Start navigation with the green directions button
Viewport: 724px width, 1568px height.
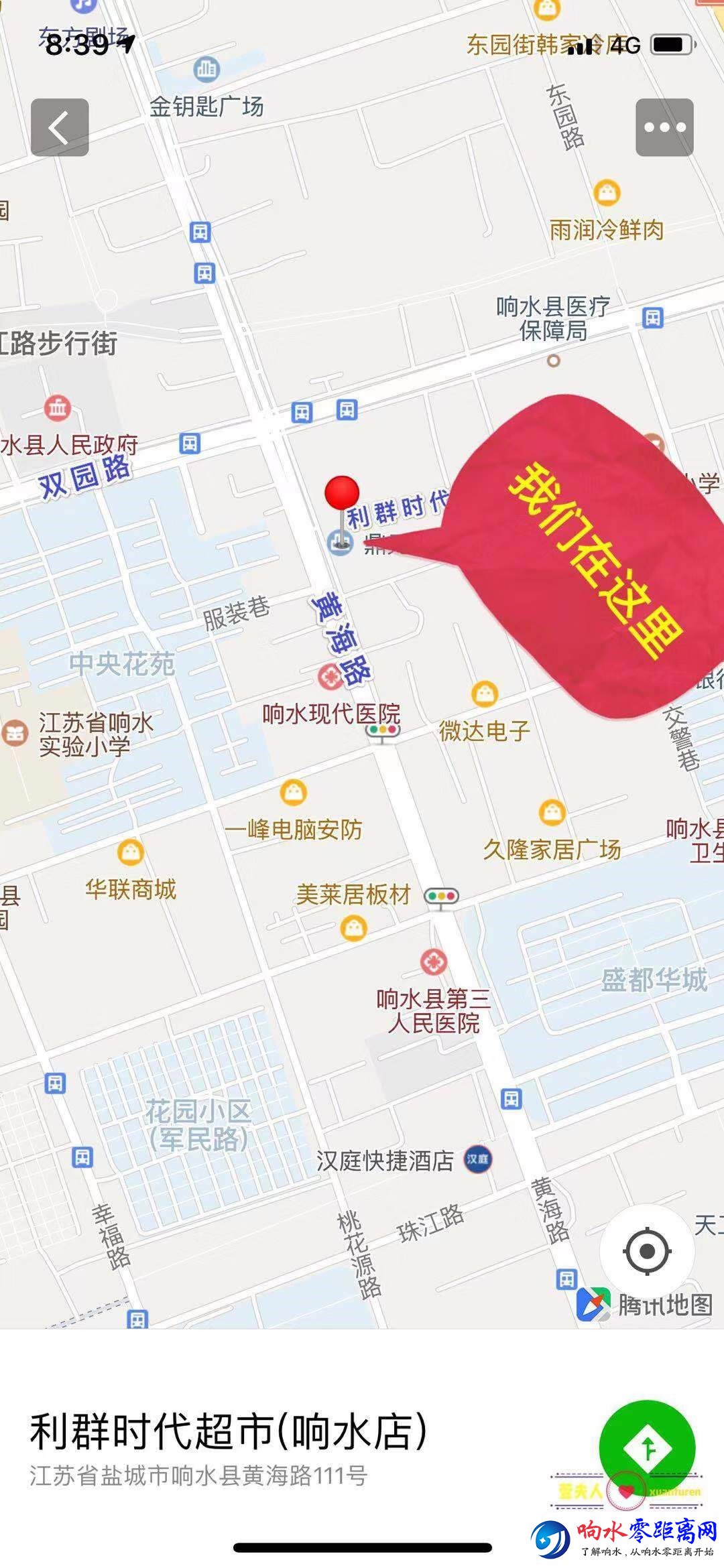coord(647,1447)
